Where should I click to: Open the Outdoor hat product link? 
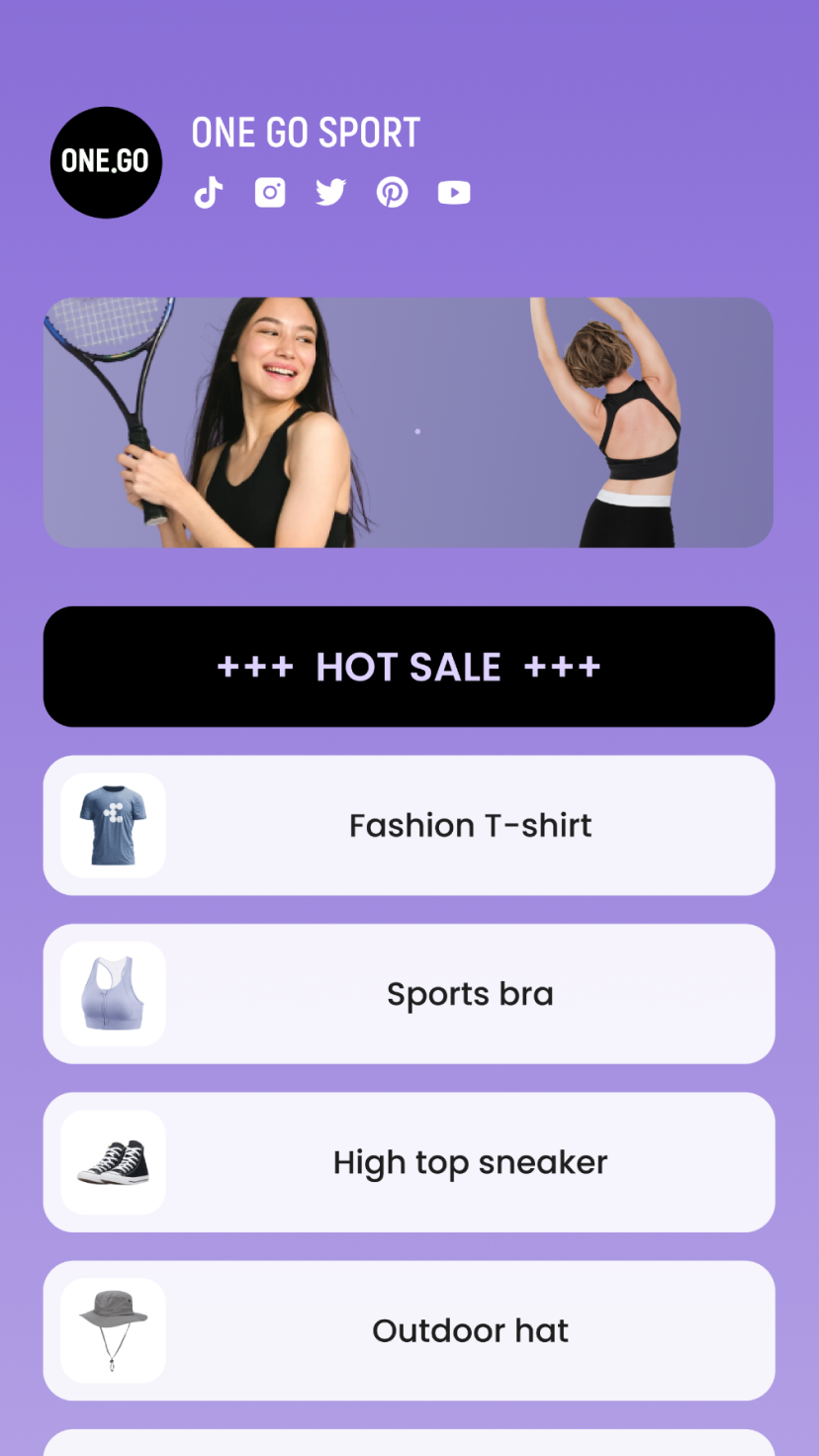point(470,1330)
